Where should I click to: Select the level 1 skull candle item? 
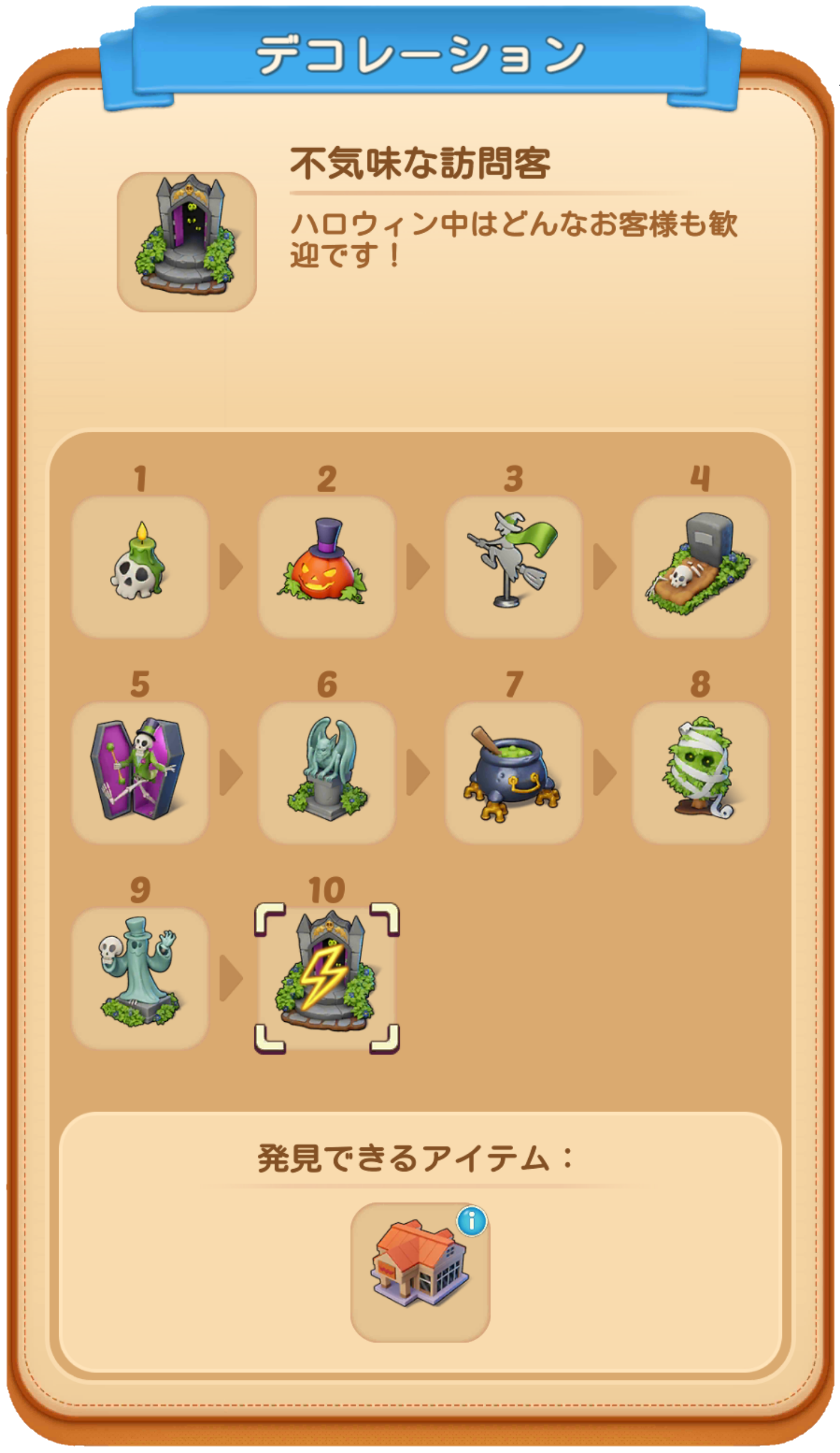(x=140, y=566)
